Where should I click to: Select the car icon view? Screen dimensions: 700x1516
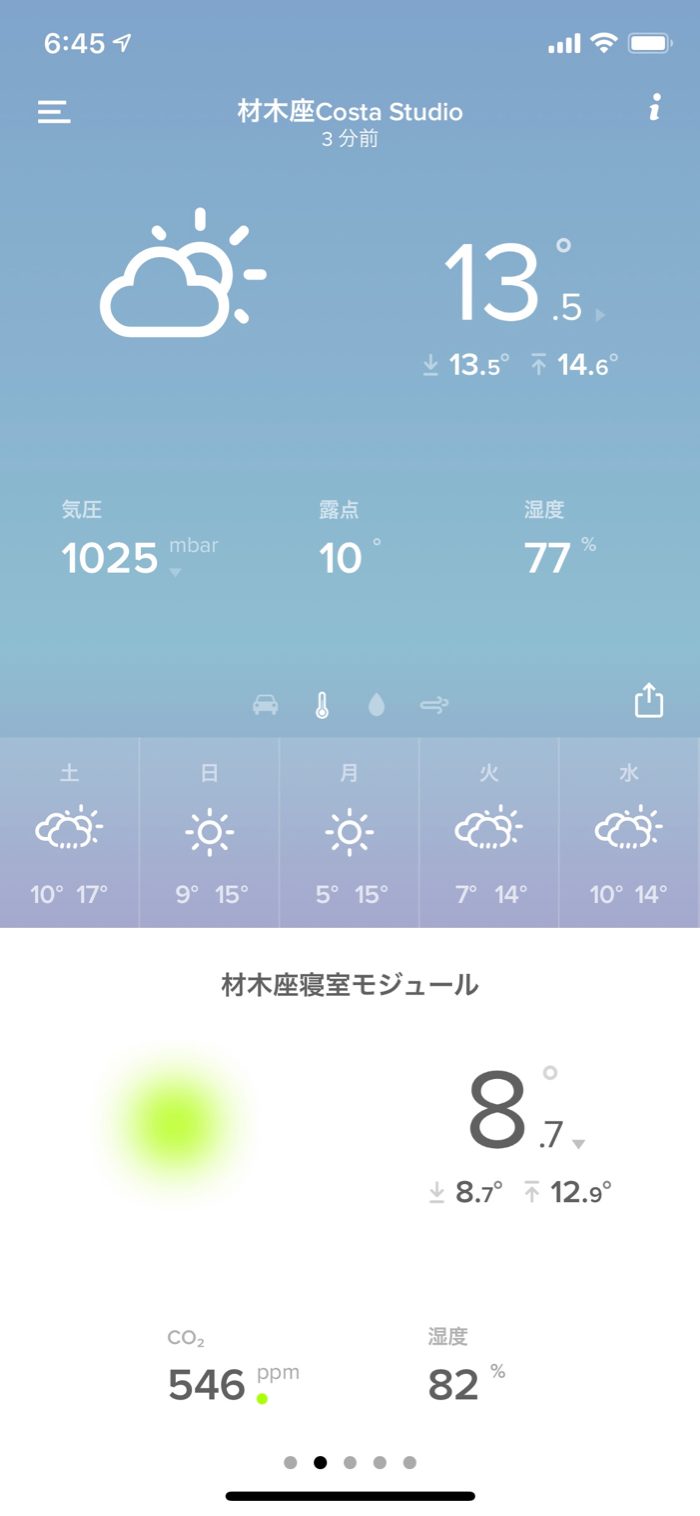point(265,705)
